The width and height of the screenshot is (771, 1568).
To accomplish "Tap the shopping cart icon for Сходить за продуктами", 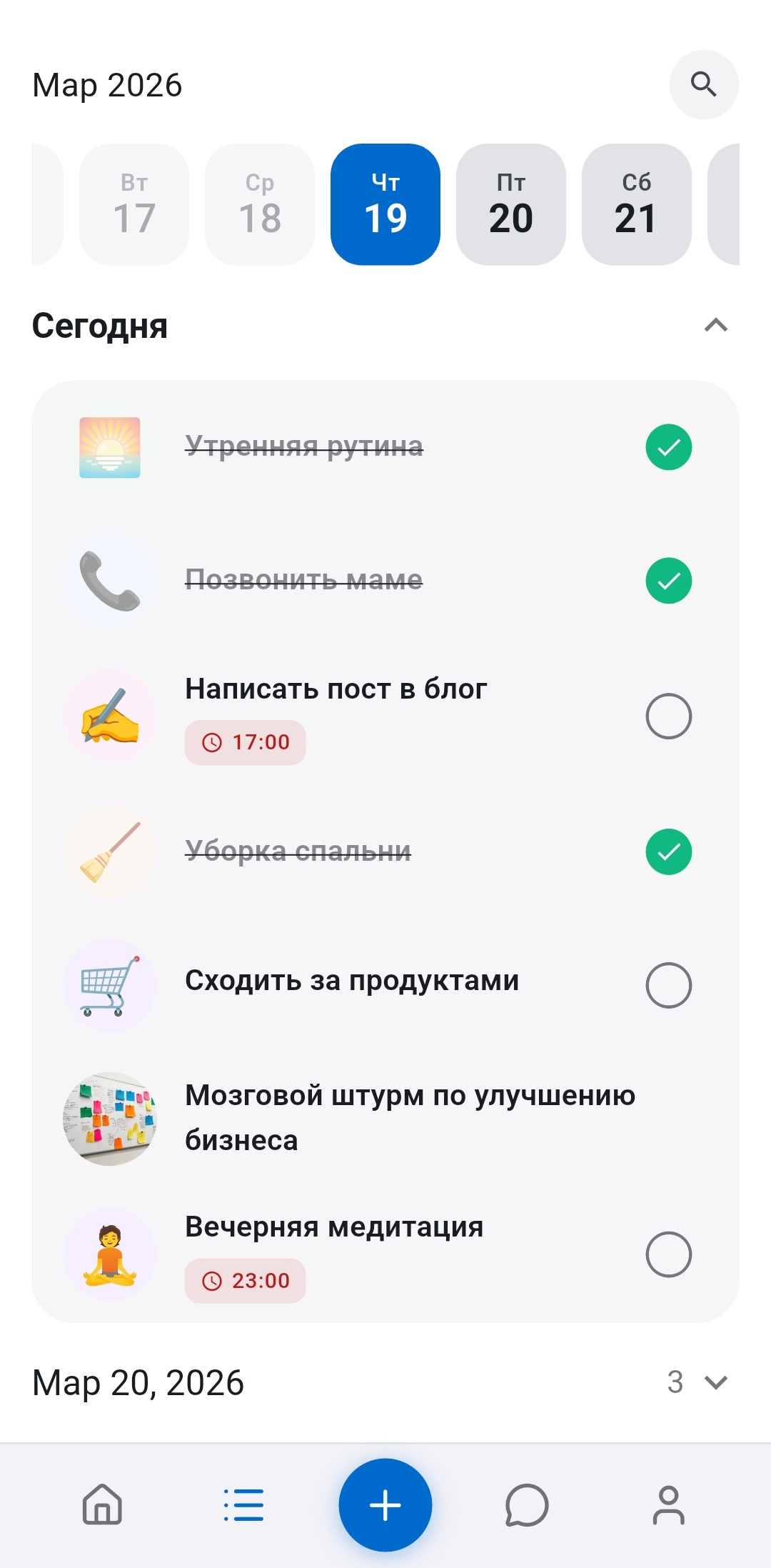I will pos(110,984).
